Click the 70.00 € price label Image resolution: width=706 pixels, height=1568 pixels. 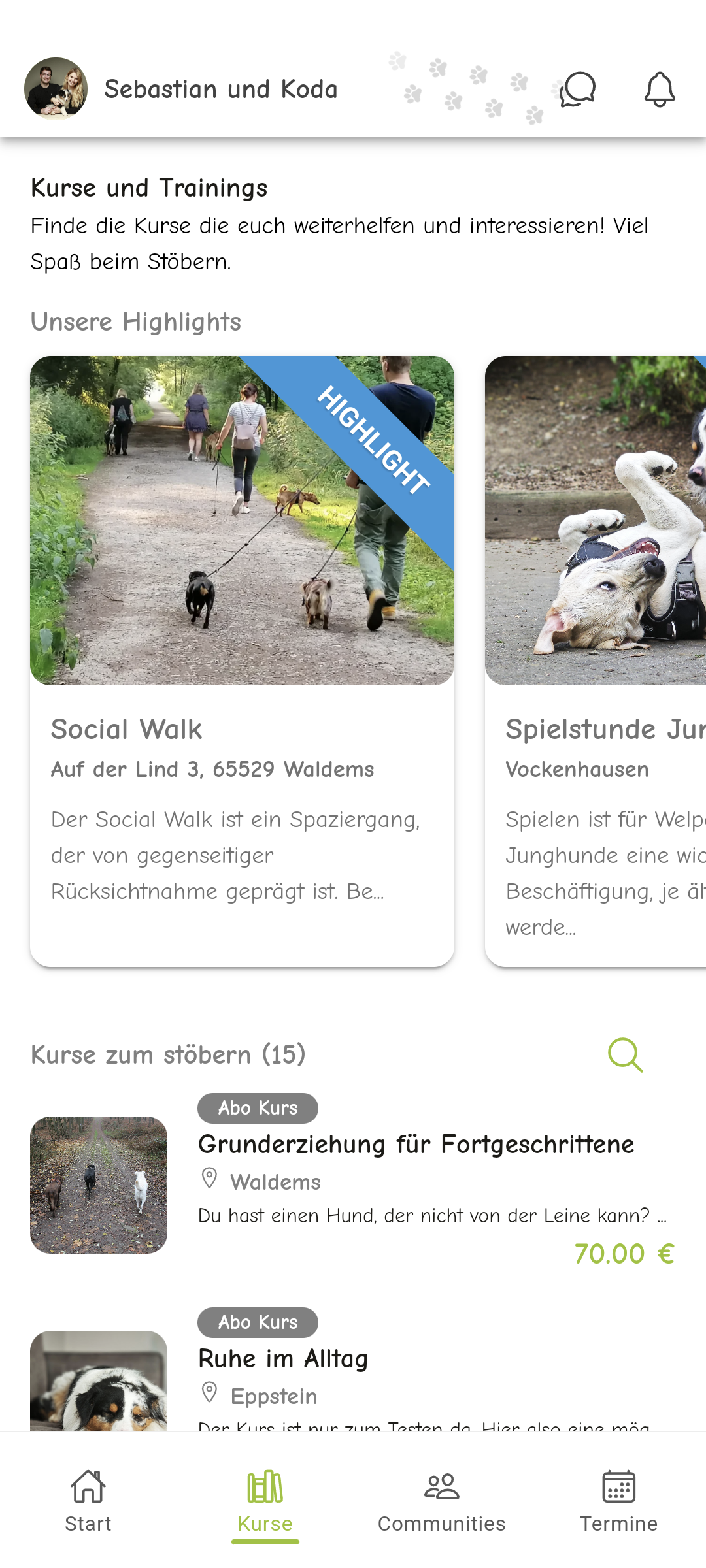click(624, 1252)
